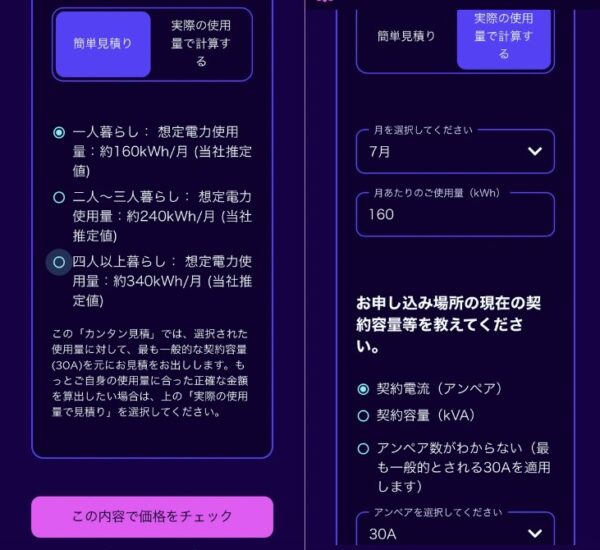This screenshot has width=600, height=550.
Task: Select 四人以上暮らし 340kWh option
Action: coord(59,262)
